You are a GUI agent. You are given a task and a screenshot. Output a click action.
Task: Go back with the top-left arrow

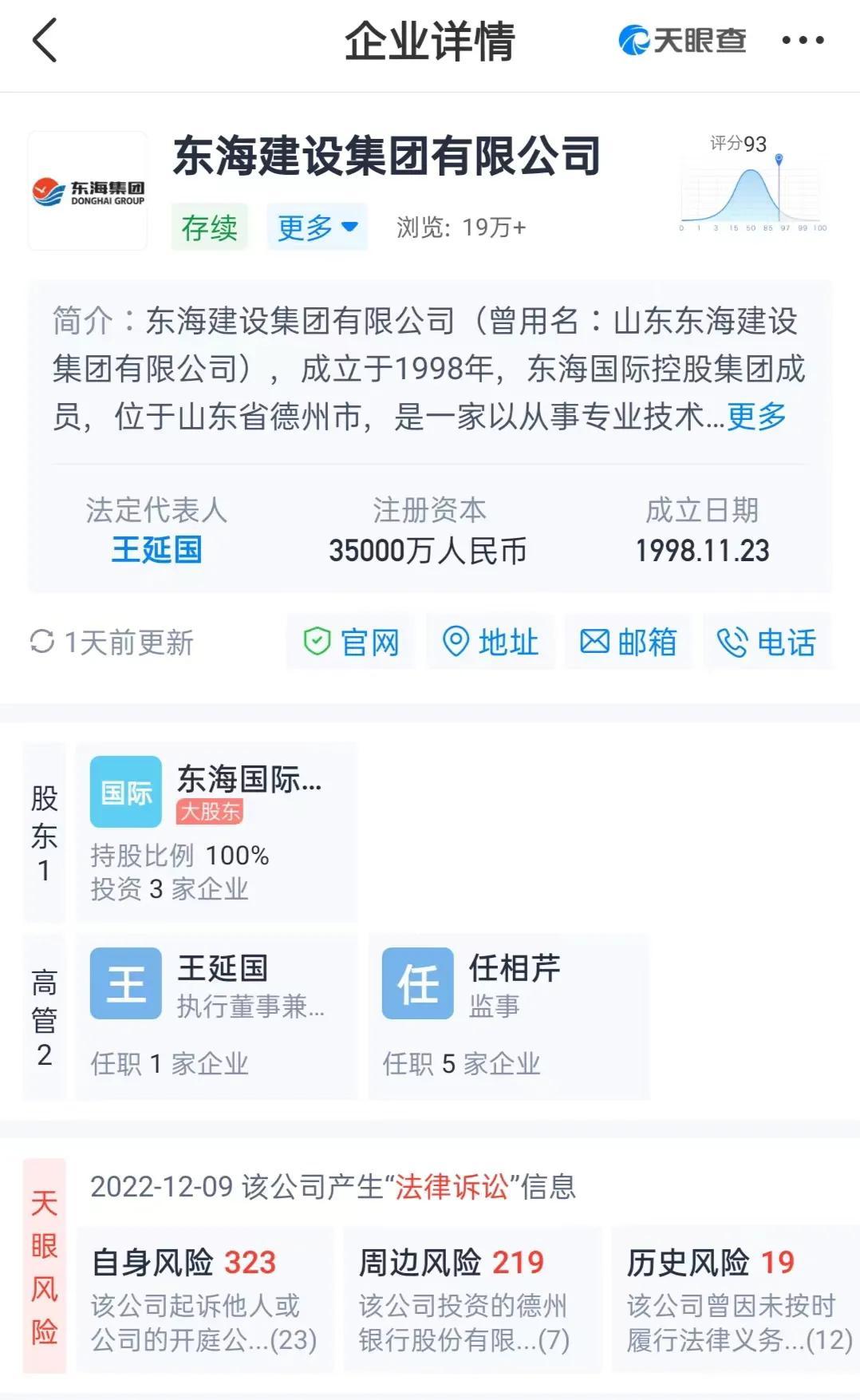(45, 41)
